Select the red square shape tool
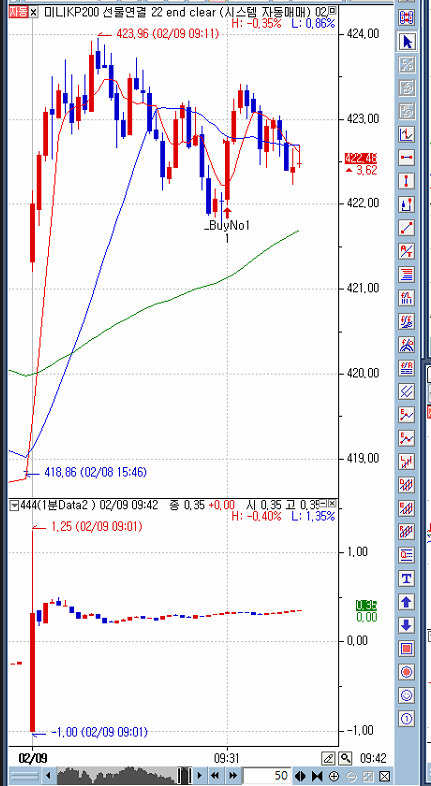The image size is (431, 786). pyautogui.click(x=406, y=649)
